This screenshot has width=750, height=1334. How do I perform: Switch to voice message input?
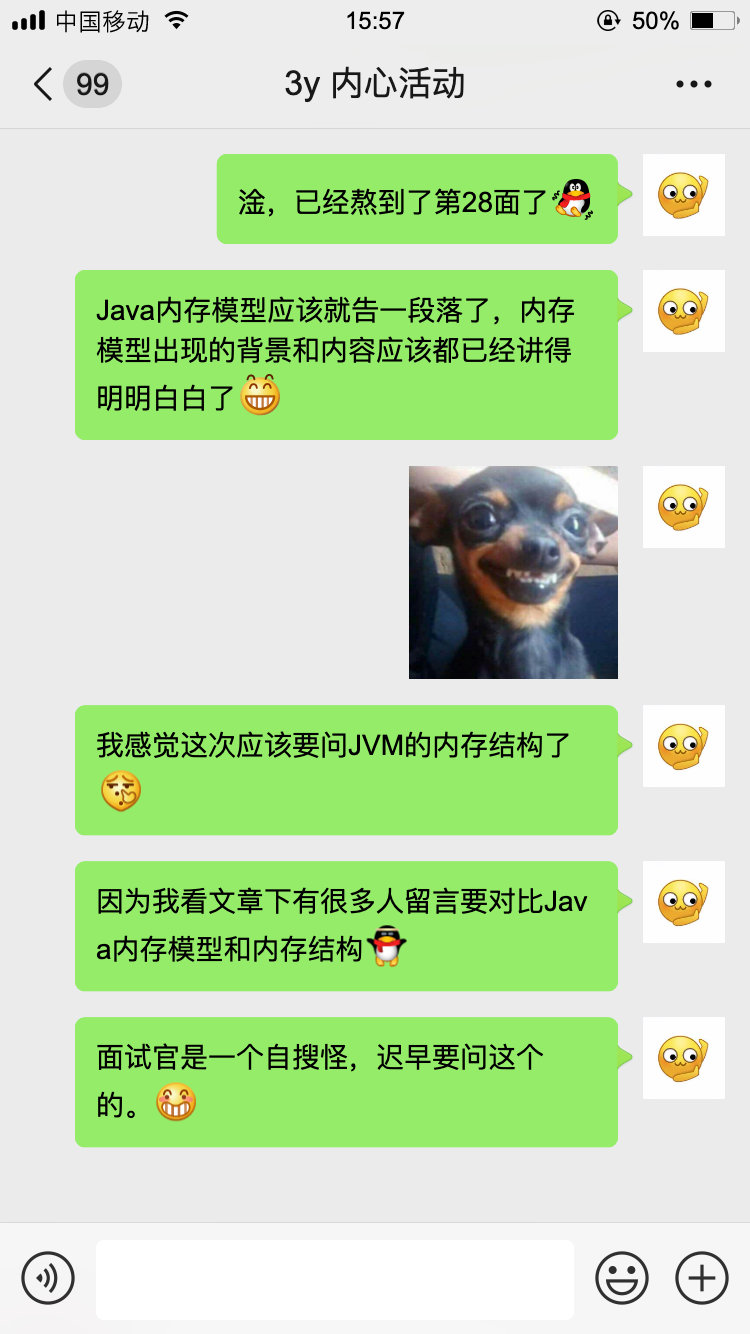tap(48, 1277)
